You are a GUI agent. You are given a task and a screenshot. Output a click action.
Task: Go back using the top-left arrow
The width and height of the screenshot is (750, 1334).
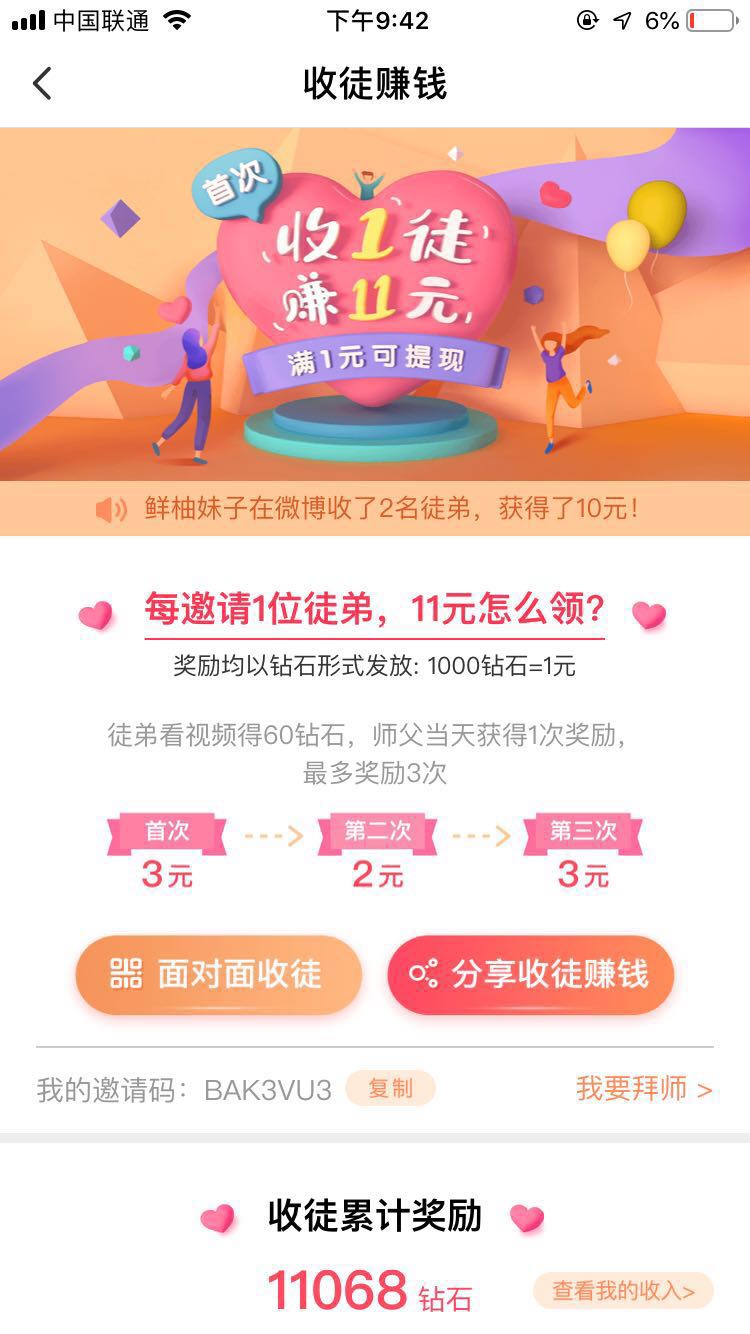(x=42, y=84)
